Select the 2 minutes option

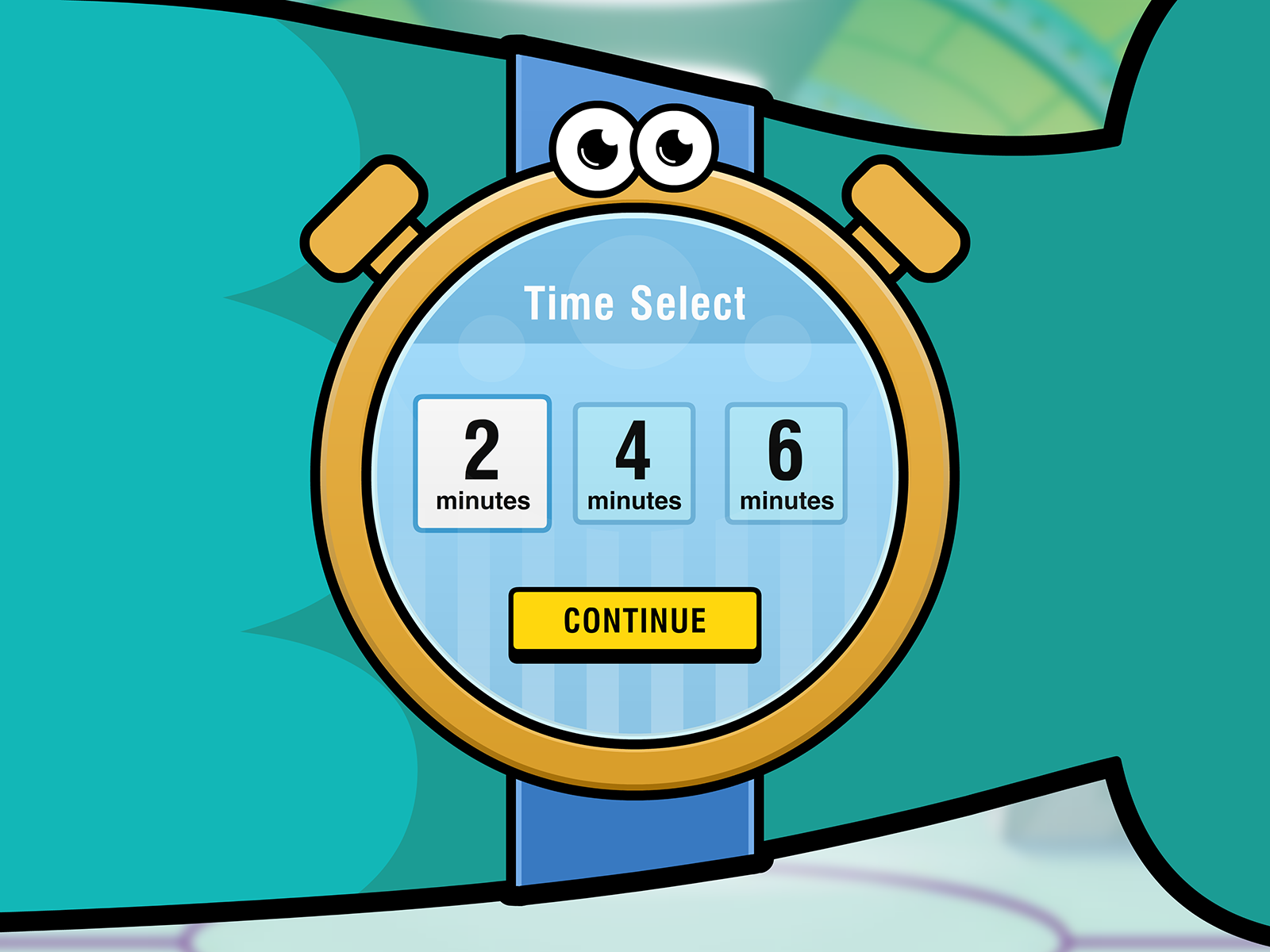(482, 463)
